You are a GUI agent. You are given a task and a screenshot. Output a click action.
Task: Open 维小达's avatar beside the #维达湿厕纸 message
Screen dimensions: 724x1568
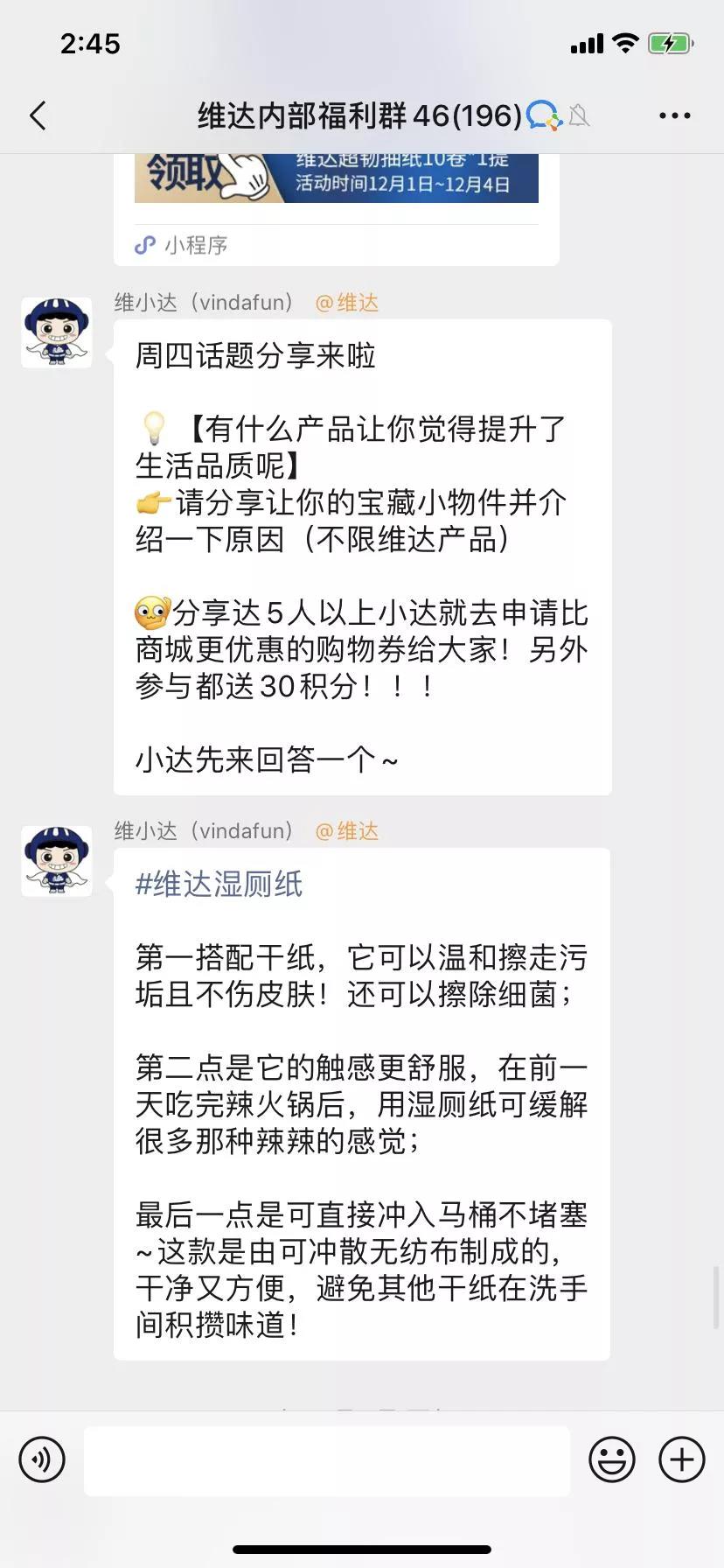[57, 860]
